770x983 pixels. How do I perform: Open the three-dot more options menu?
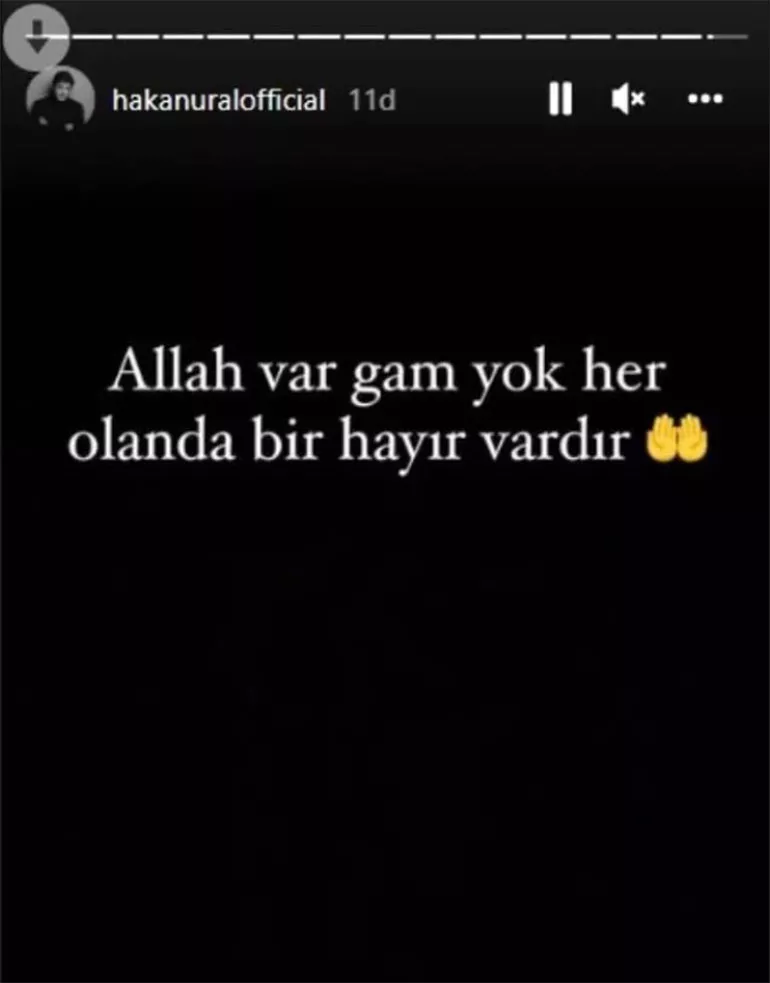coord(706,99)
